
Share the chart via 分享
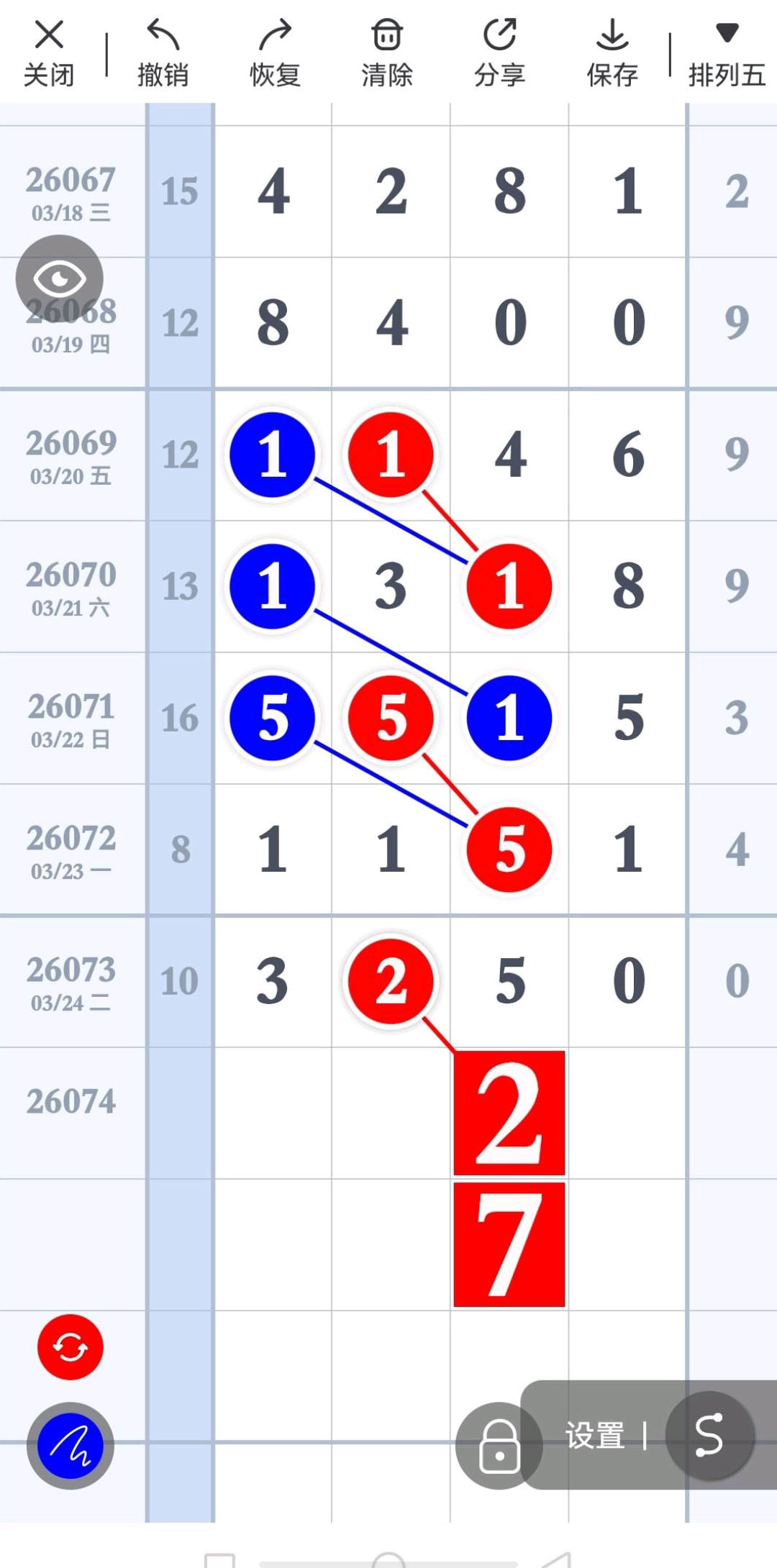500,53
